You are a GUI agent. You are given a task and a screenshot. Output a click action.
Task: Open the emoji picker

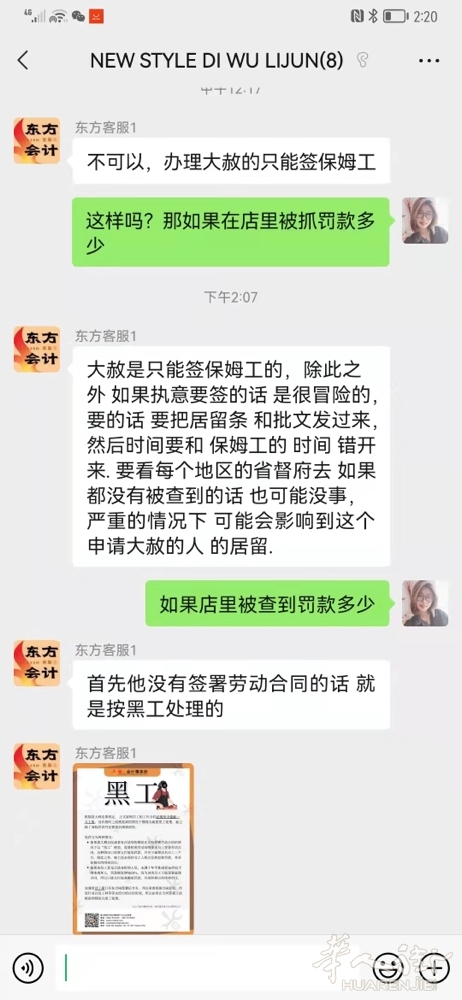[x=388, y=968]
